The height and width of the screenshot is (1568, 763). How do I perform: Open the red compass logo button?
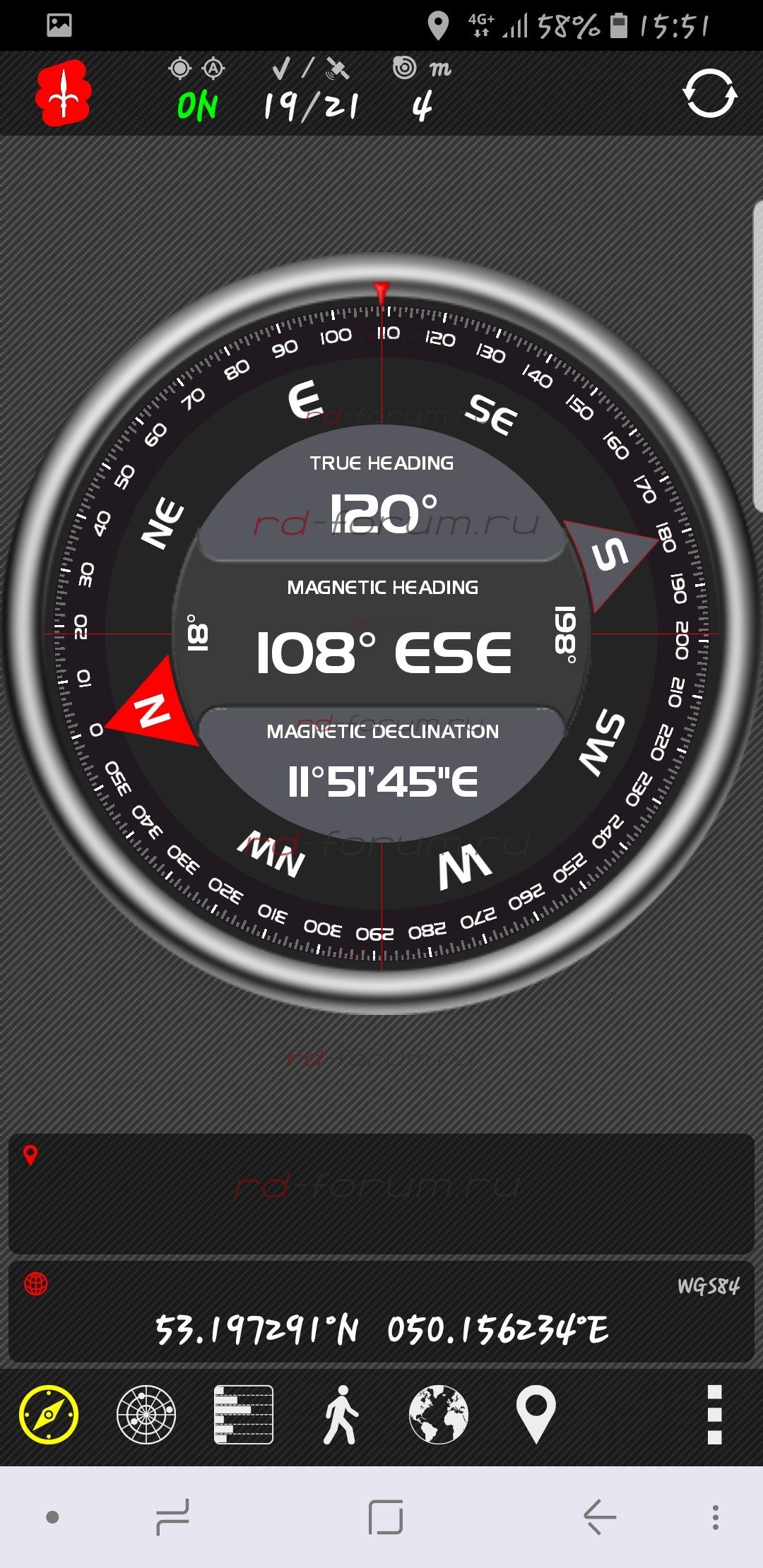(64, 93)
